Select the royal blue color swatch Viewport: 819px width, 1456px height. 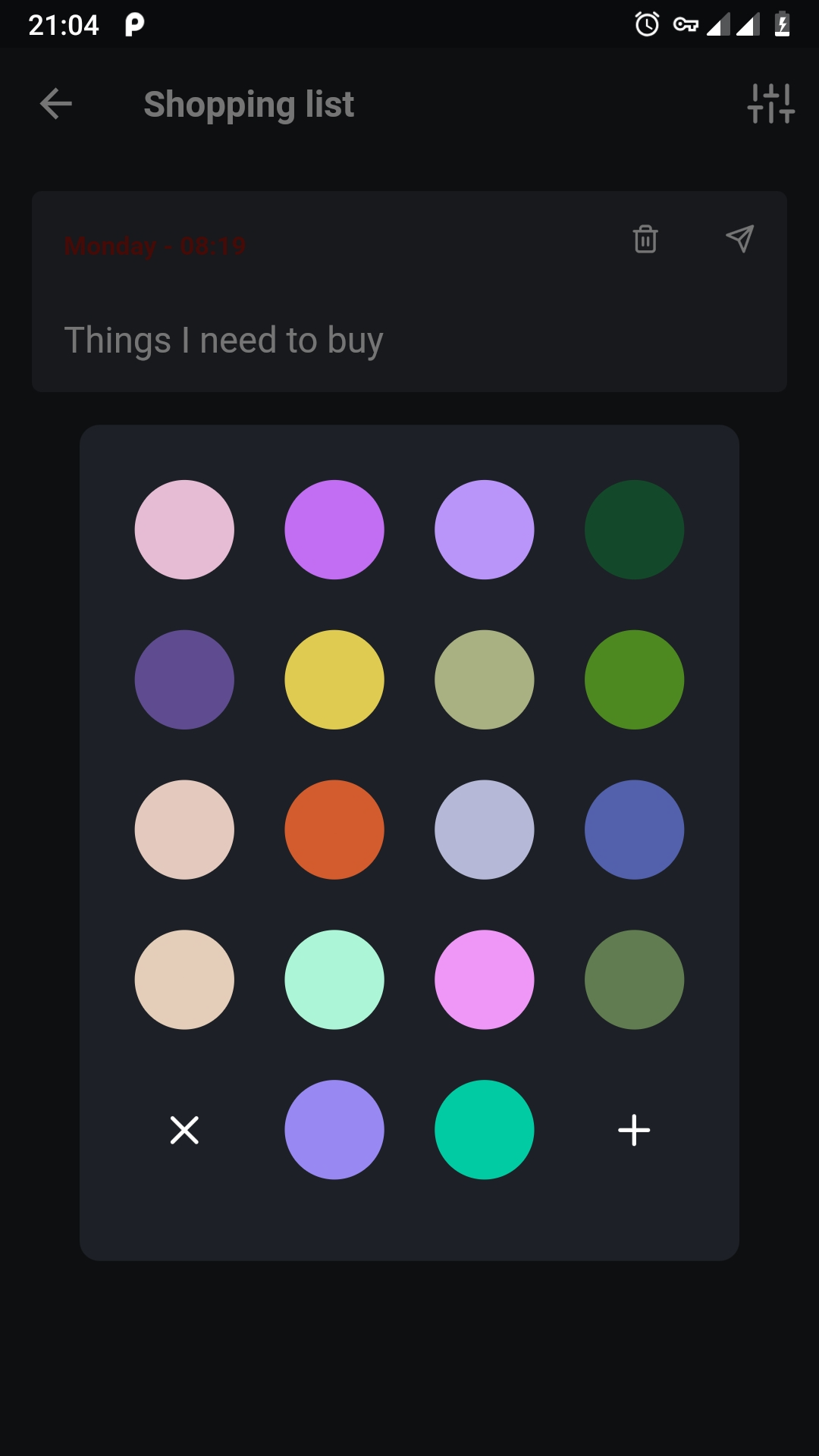(x=635, y=830)
